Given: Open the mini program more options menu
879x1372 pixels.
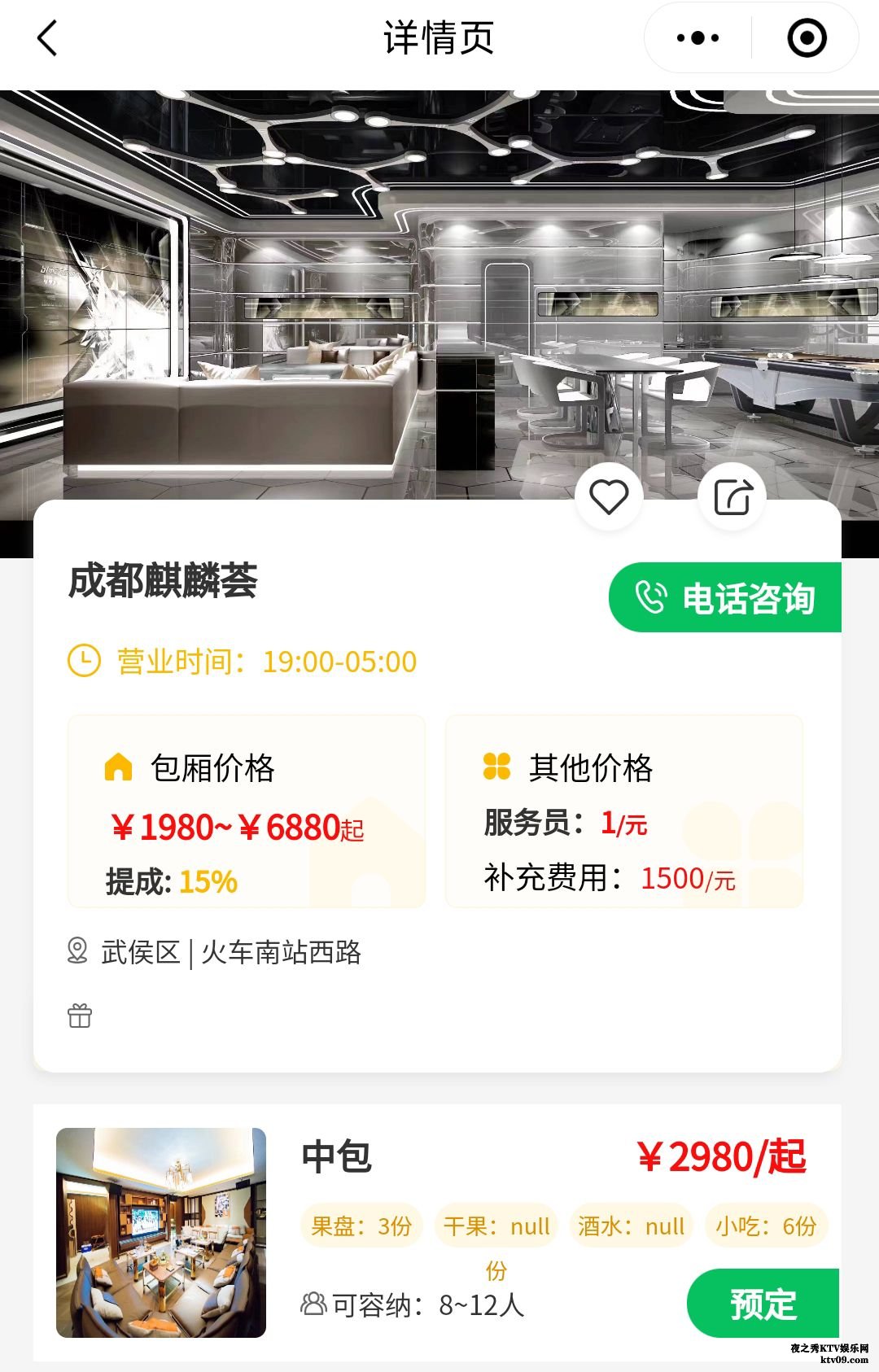Looking at the screenshot, I should tap(698, 38).
